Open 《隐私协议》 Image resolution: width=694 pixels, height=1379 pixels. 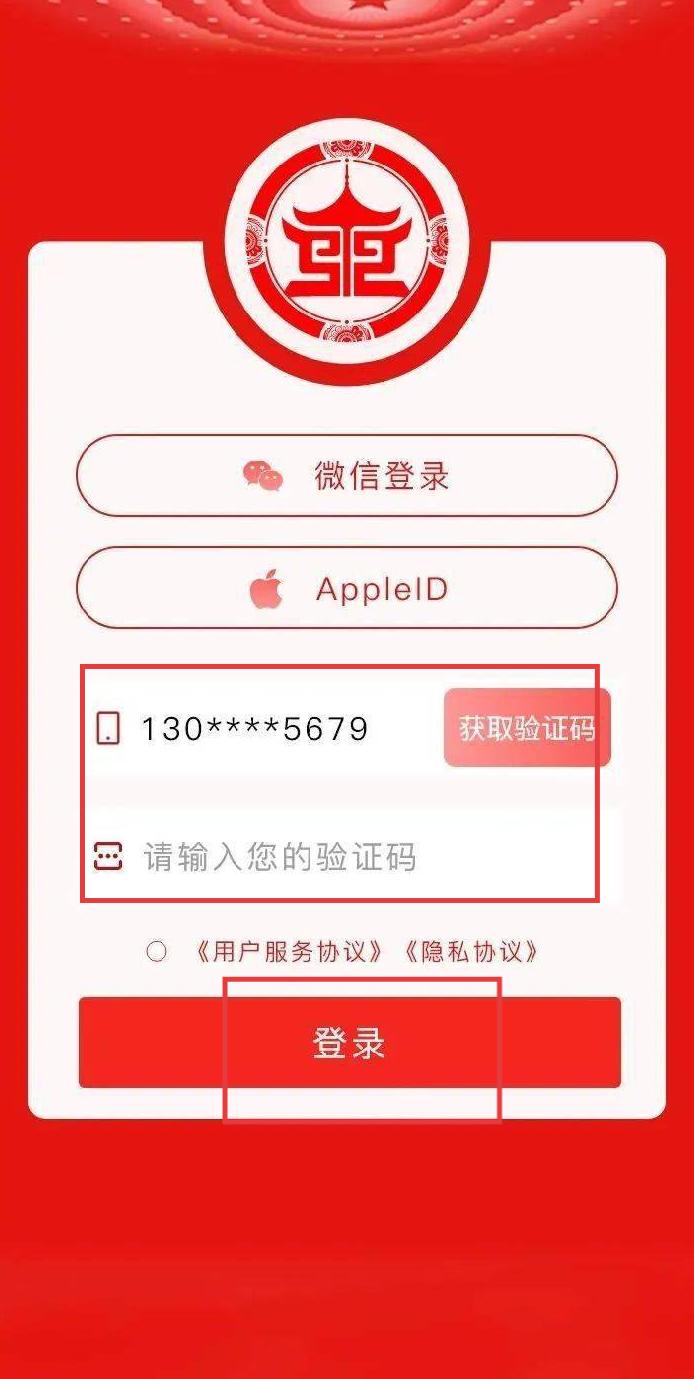tap(470, 951)
